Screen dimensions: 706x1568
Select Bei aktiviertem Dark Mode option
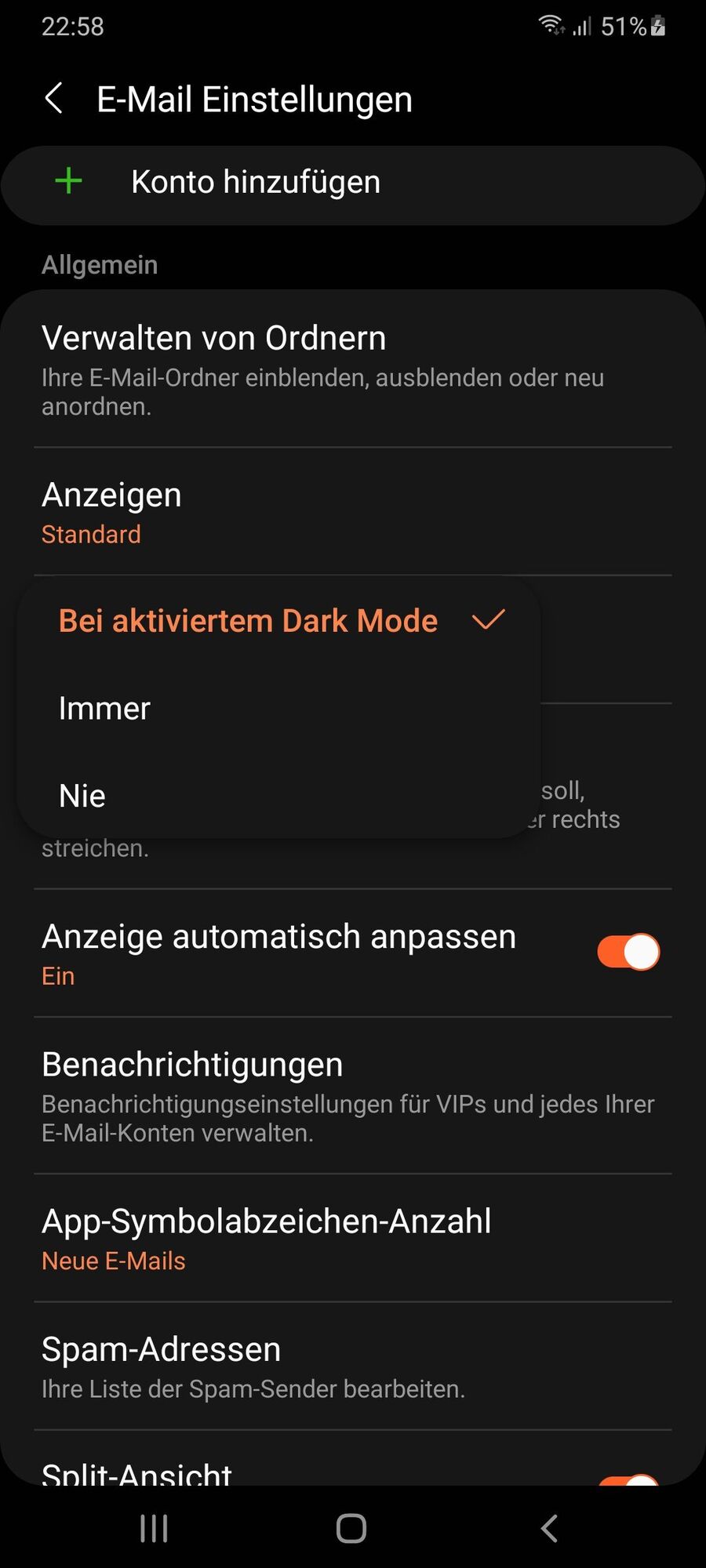pyautogui.click(x=248, y=620)
